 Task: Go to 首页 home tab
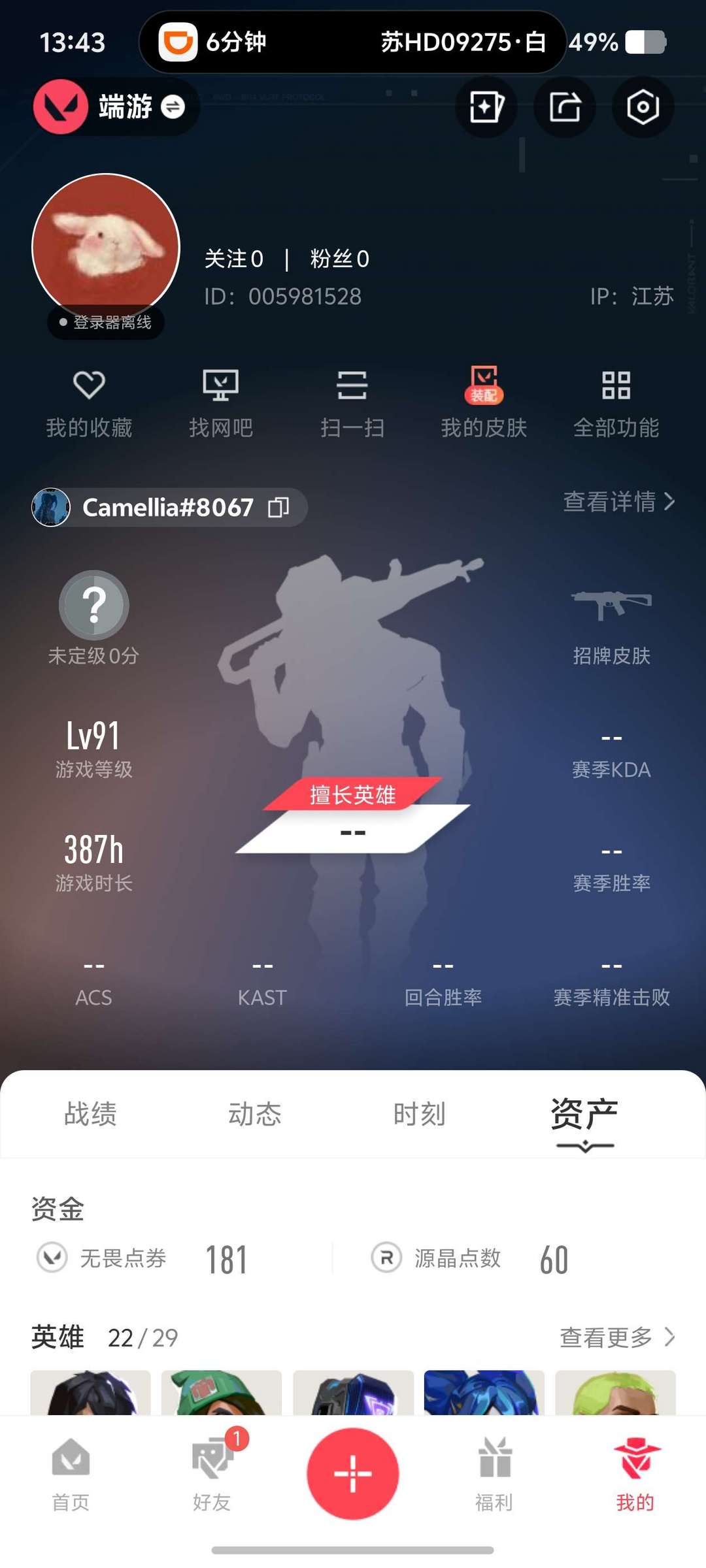coord(71,1475)
